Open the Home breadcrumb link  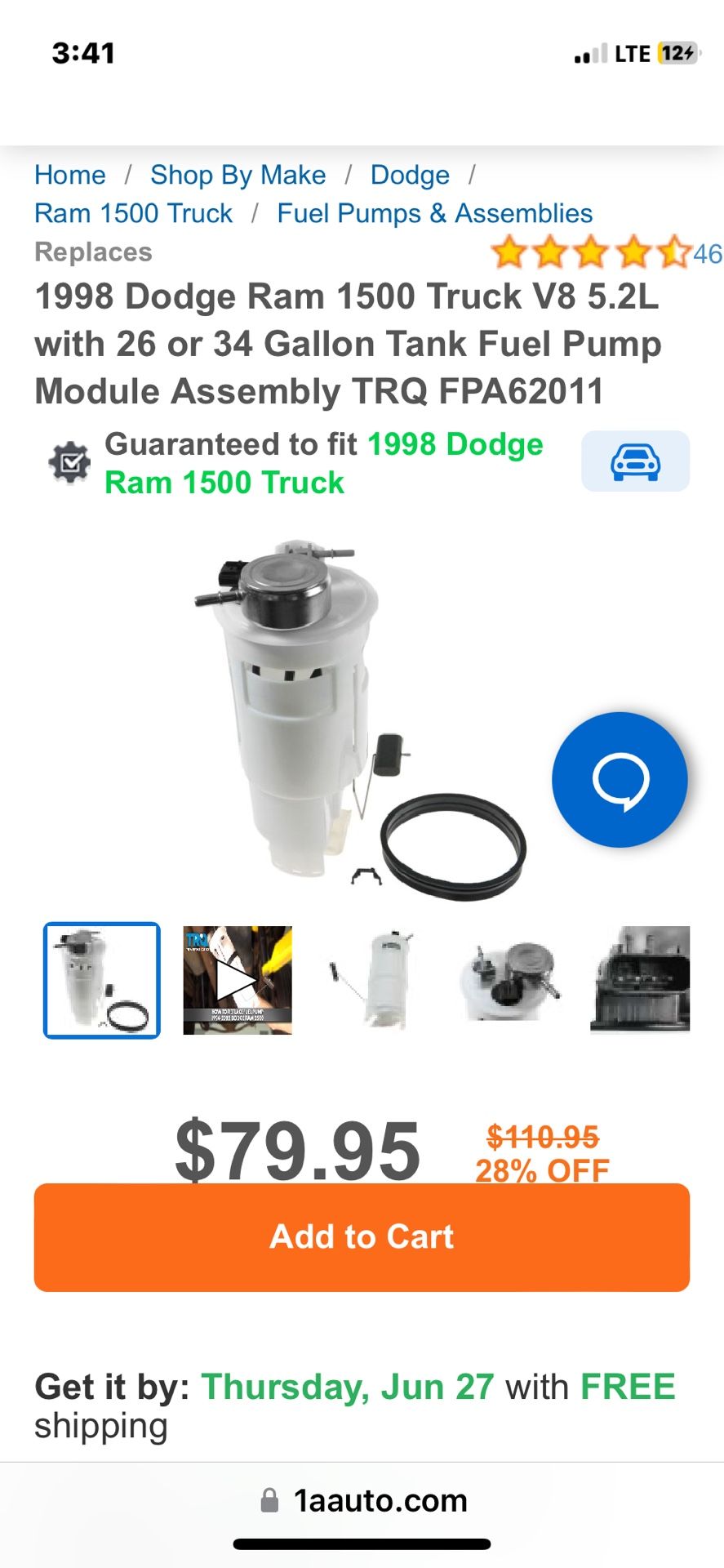[70, 175]
